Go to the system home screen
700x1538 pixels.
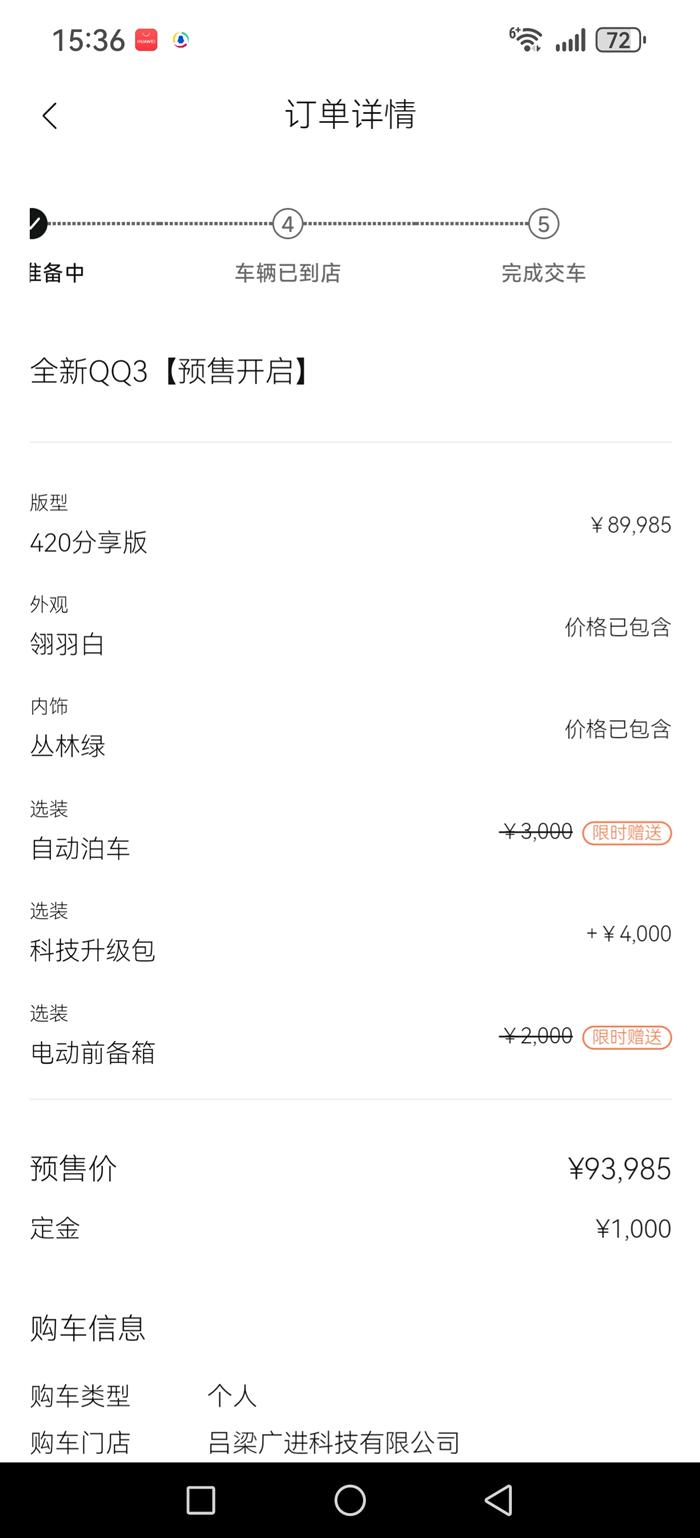[x=350, y=1499]
